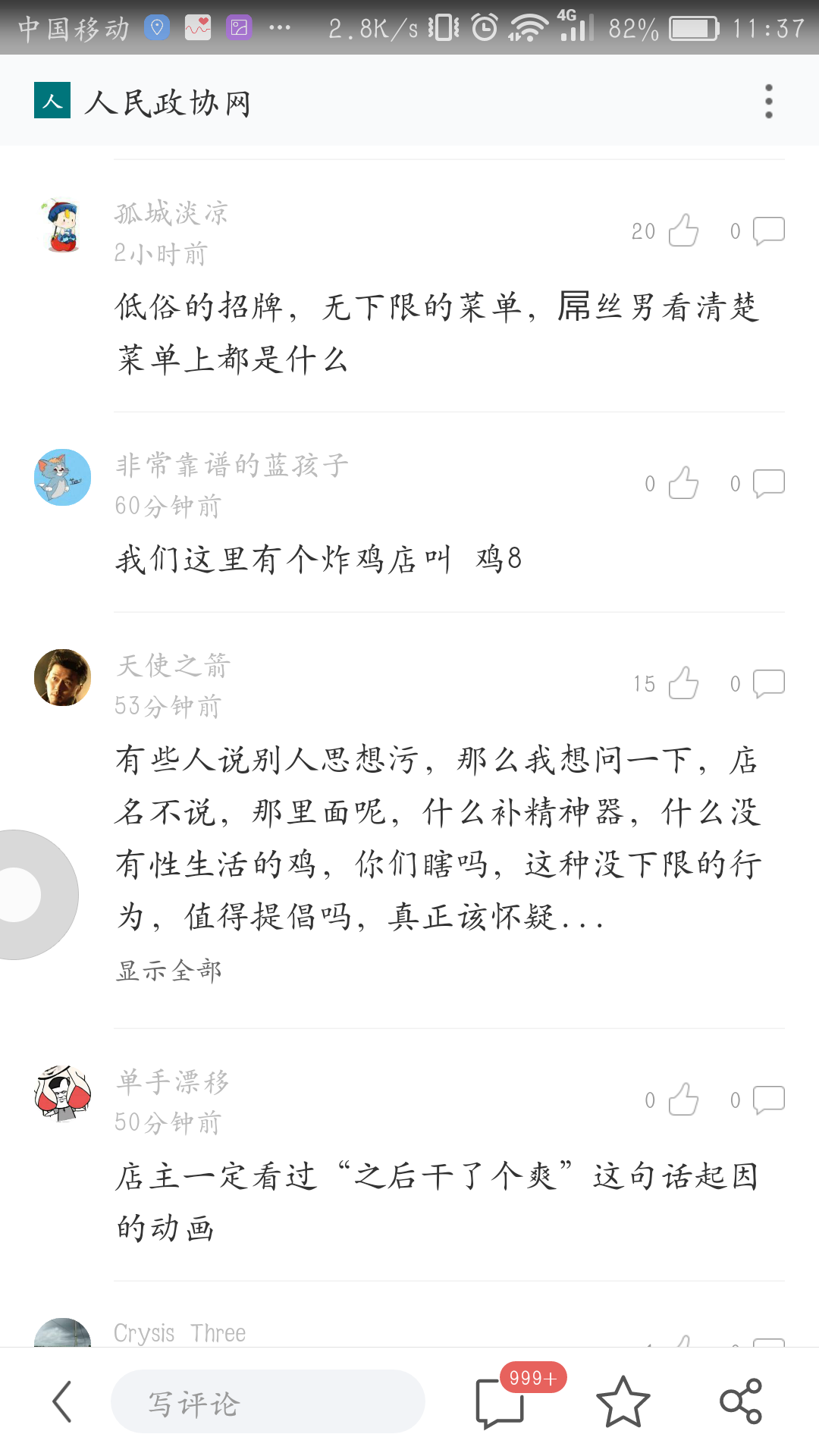This screenshot has height=1456, width=819.
Task: Reply to 孤城淡凉's comment
Action: 768,231
